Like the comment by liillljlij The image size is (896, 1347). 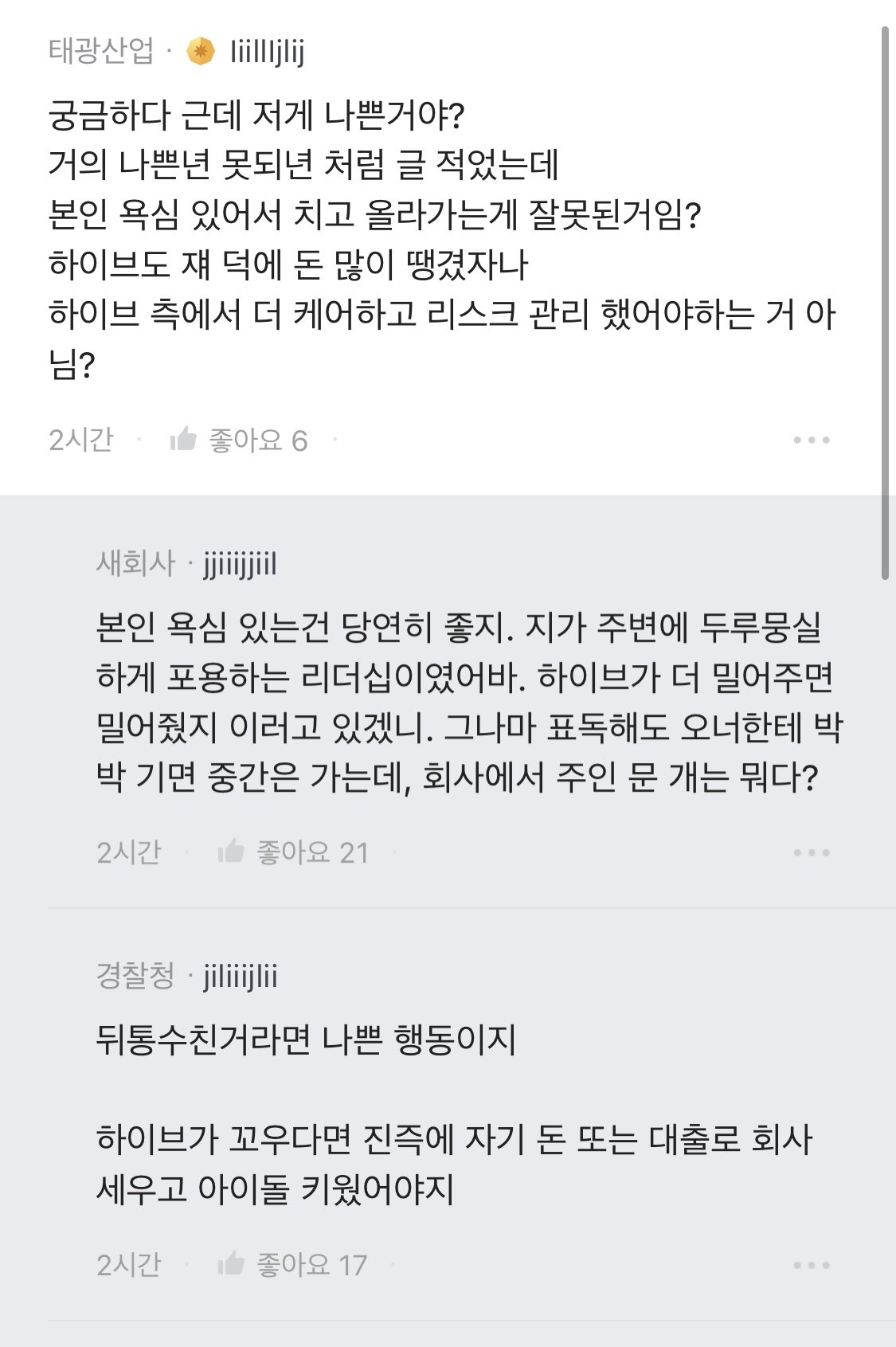tap(184, 439)
